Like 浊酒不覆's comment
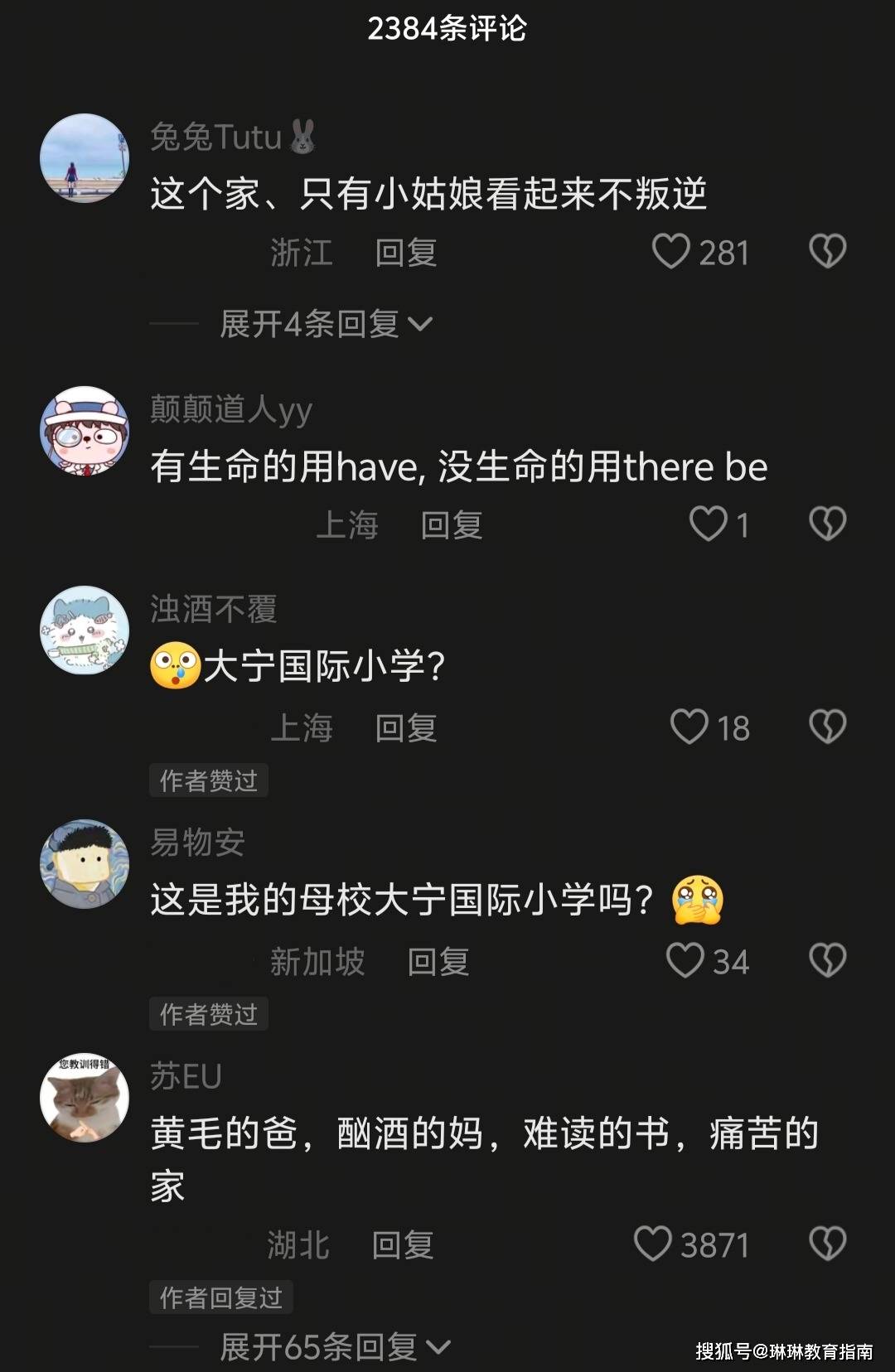895x1372 pixels. [689, 727]
